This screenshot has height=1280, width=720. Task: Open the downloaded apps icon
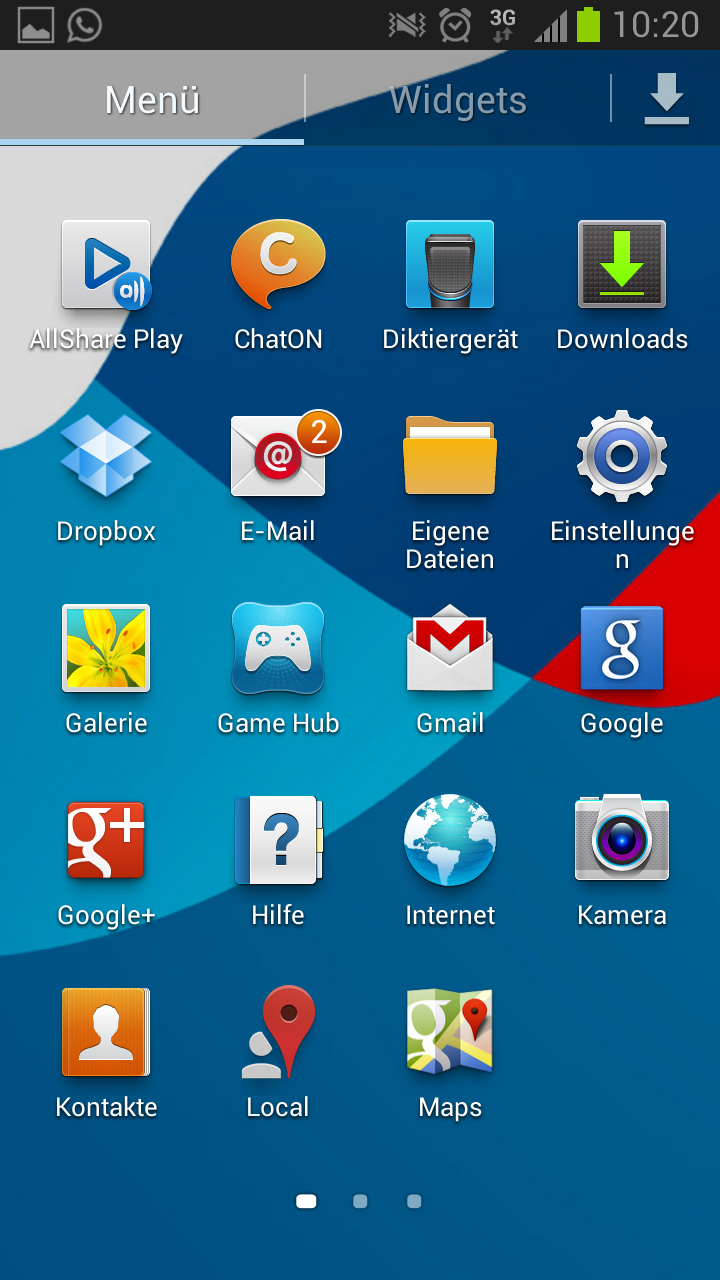click(x=666, y=100)
